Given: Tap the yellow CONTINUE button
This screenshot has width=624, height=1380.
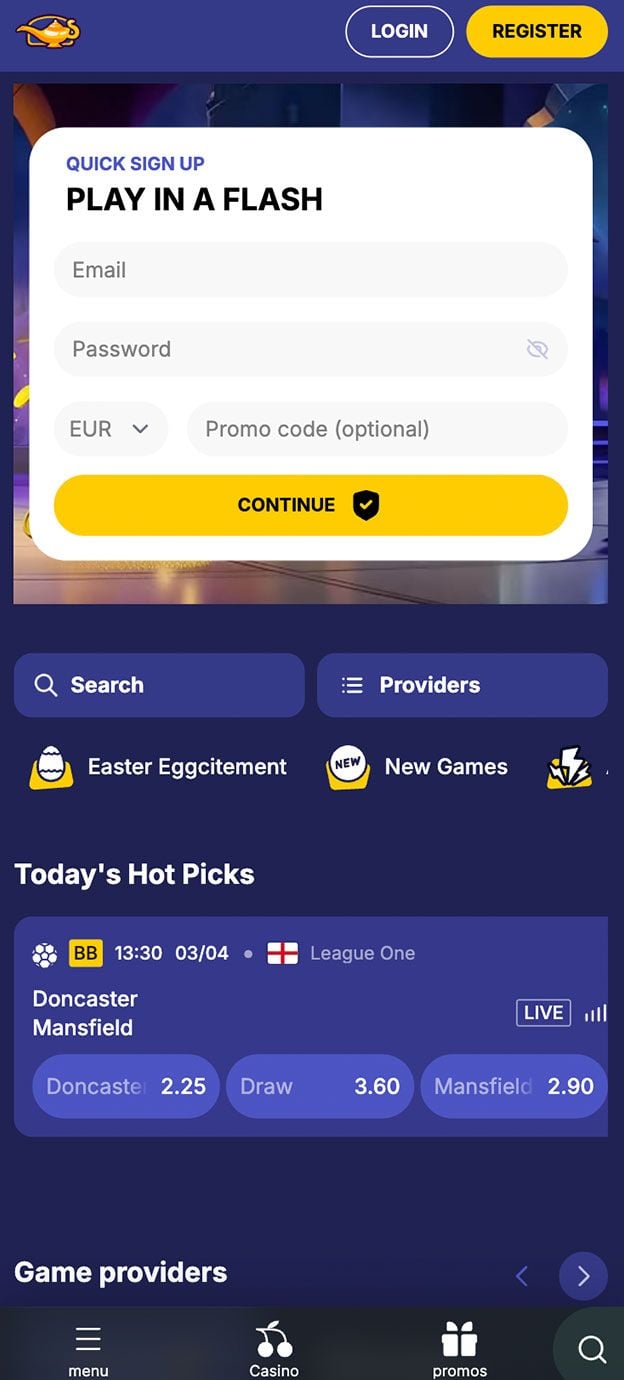Looking at the screenshot, I should pos(310,505).
